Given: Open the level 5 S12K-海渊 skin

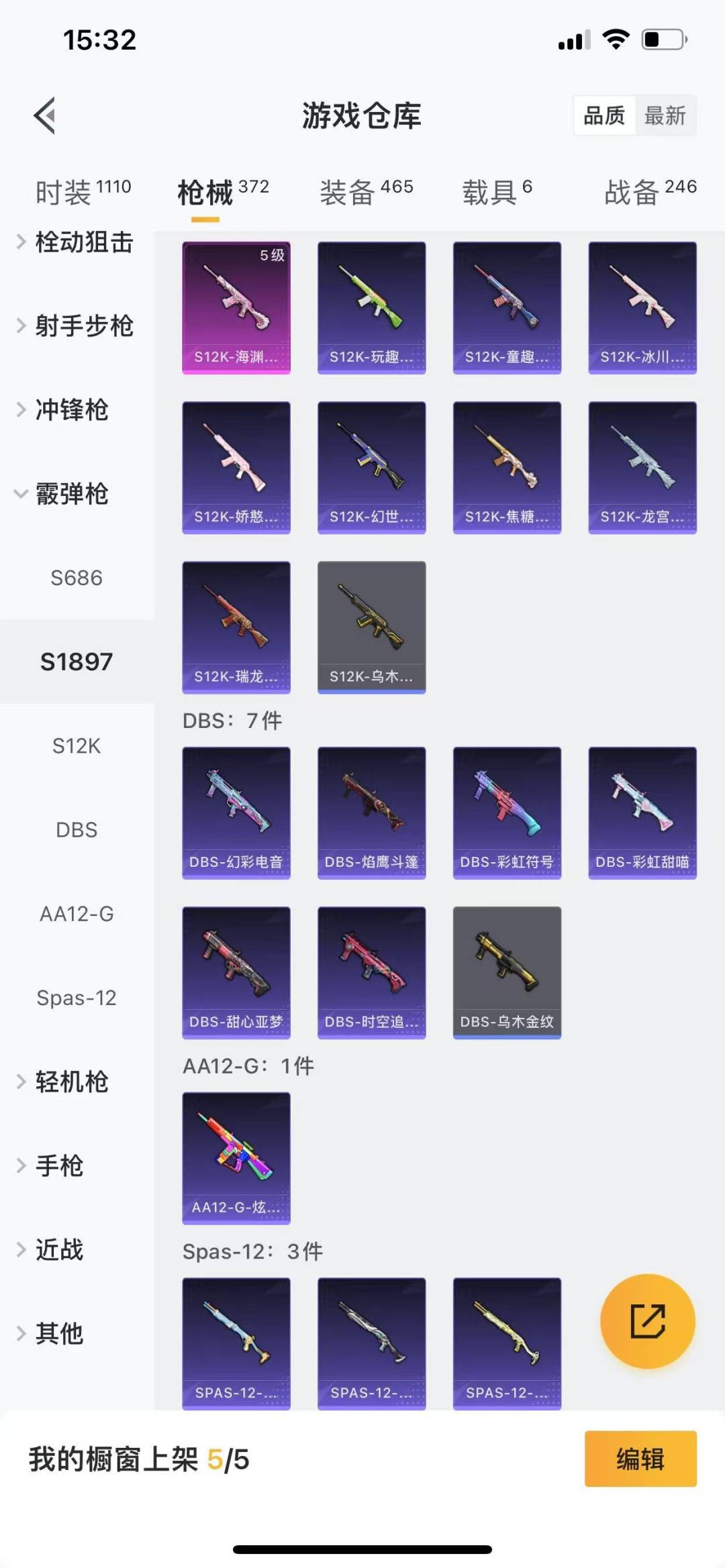Looking at the screenshot, I should [x=236, y=308].
